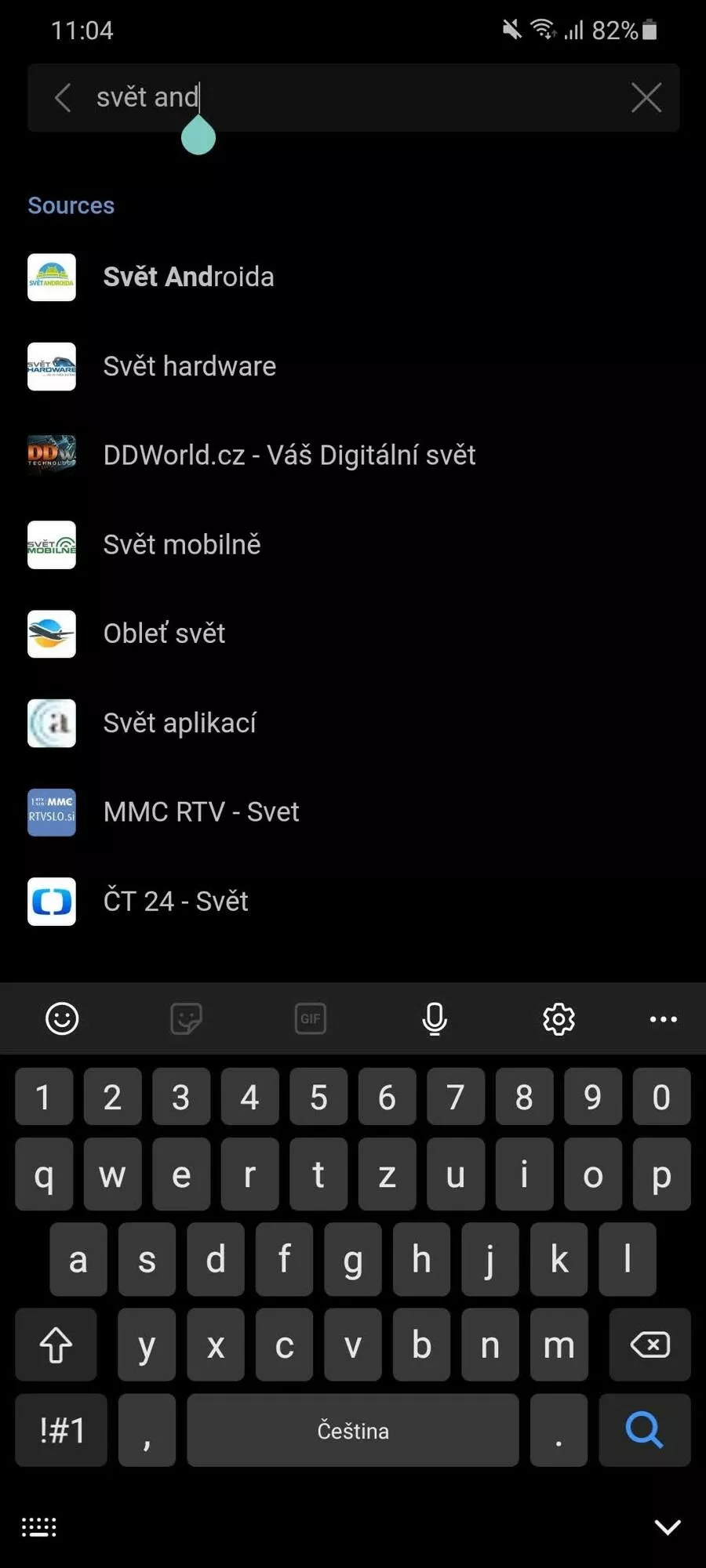Open the keyboard emoji panel
This screenshot has width=706, height=1568.
pos(62,1018)
